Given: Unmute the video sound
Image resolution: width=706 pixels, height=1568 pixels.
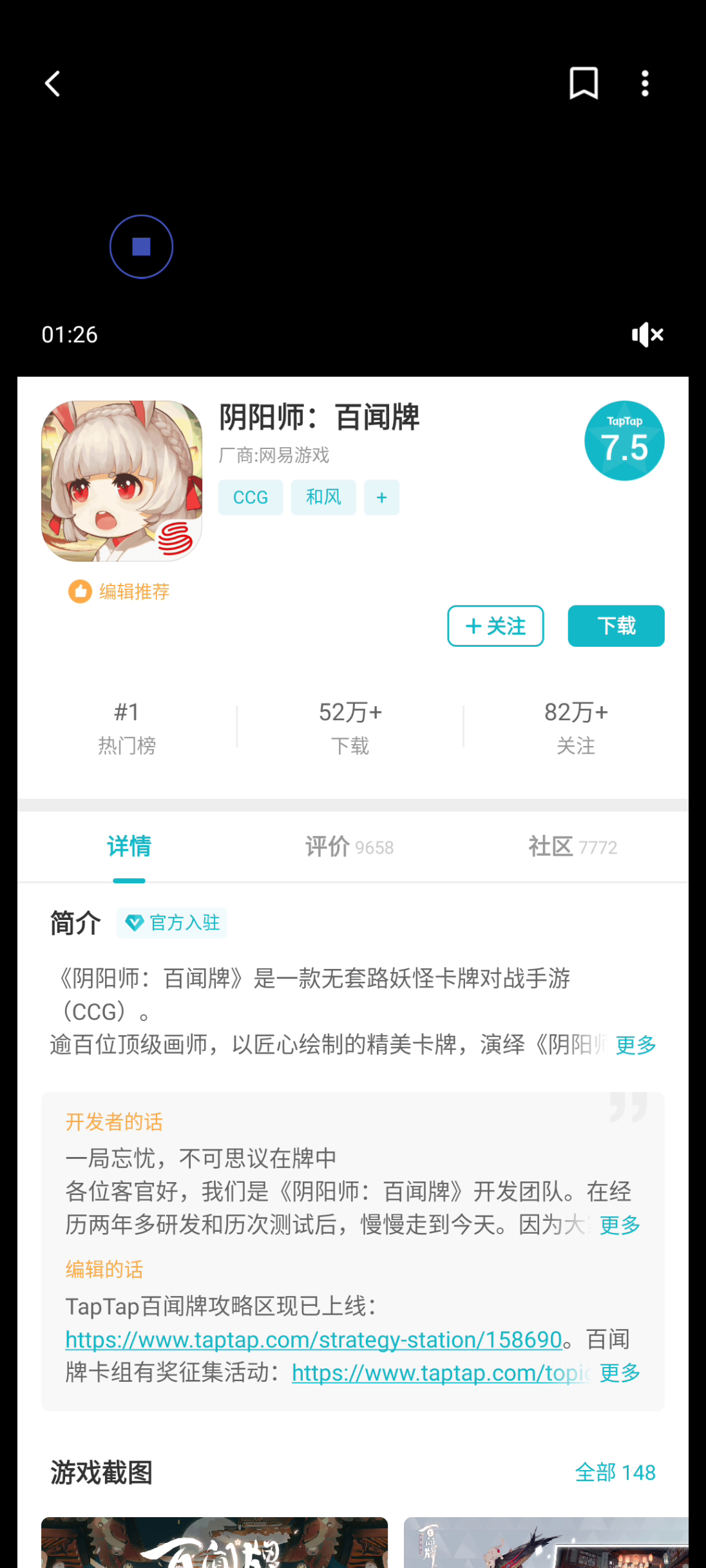Looking at the screenshot, I should [647, 335].
